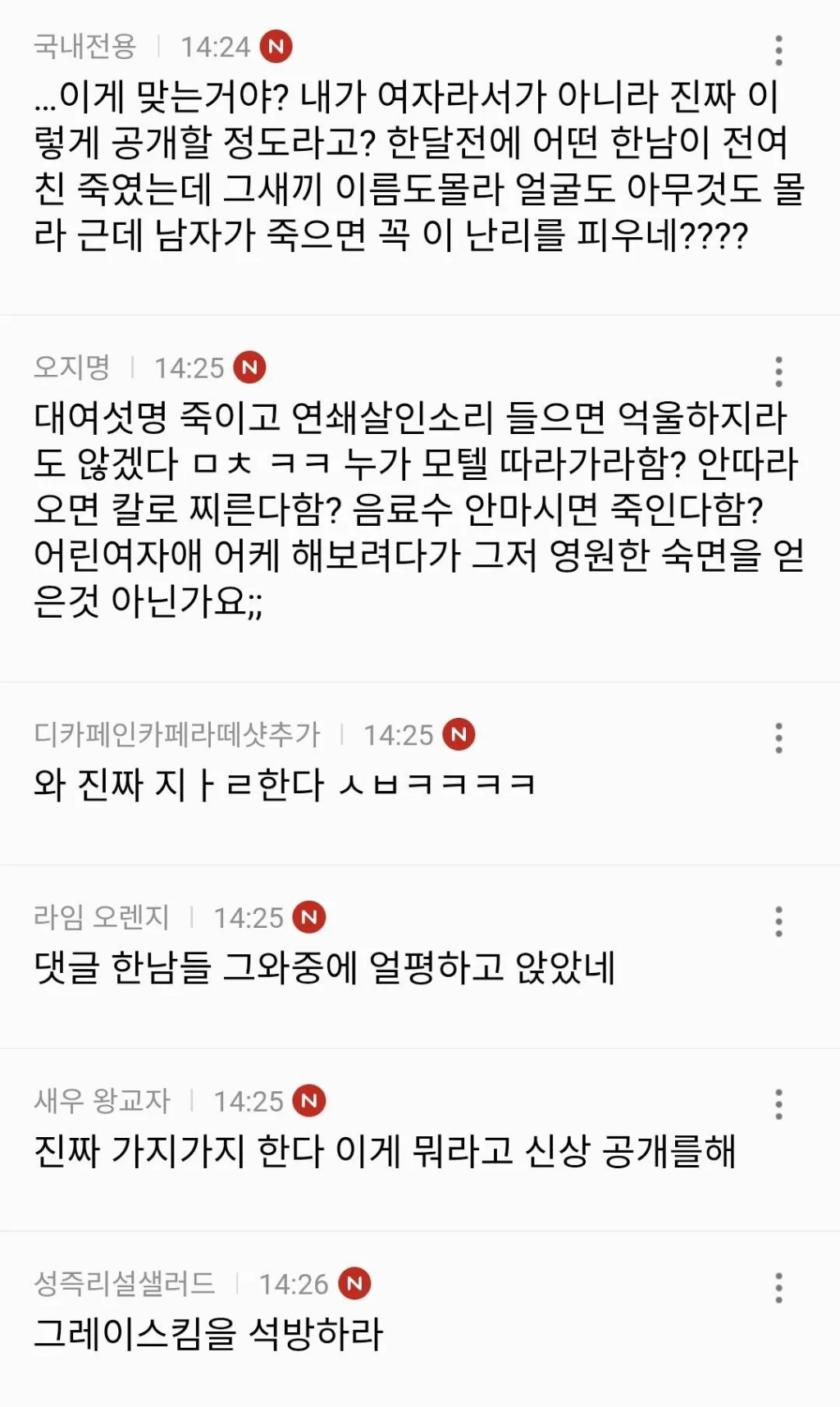Open overflow menu on 라임 오렌지's comment
The image size is (840, 1407).
pyautogui.click(x=778, y=922)
